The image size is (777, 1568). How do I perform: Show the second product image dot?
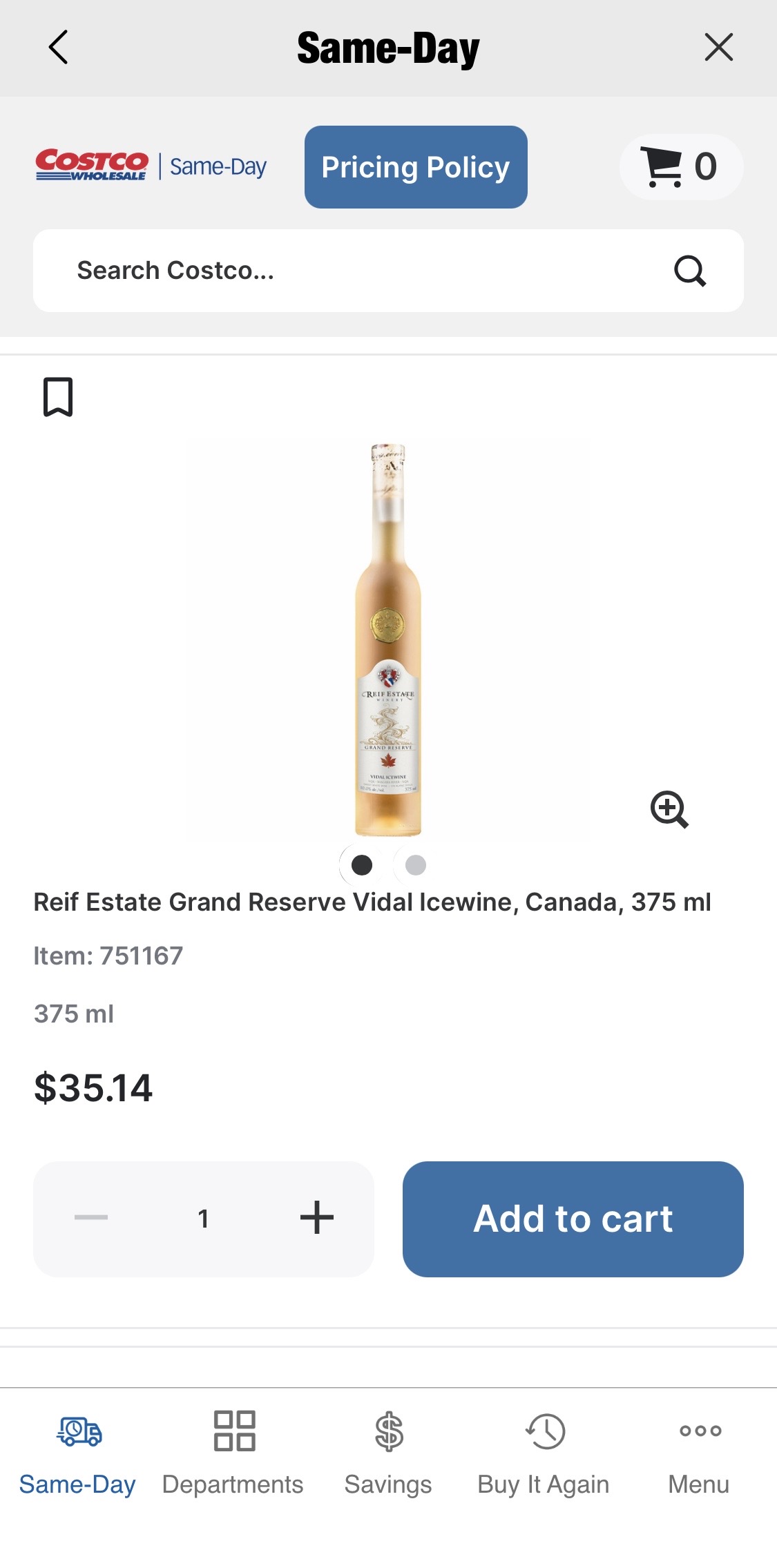[x=415, y=864]
